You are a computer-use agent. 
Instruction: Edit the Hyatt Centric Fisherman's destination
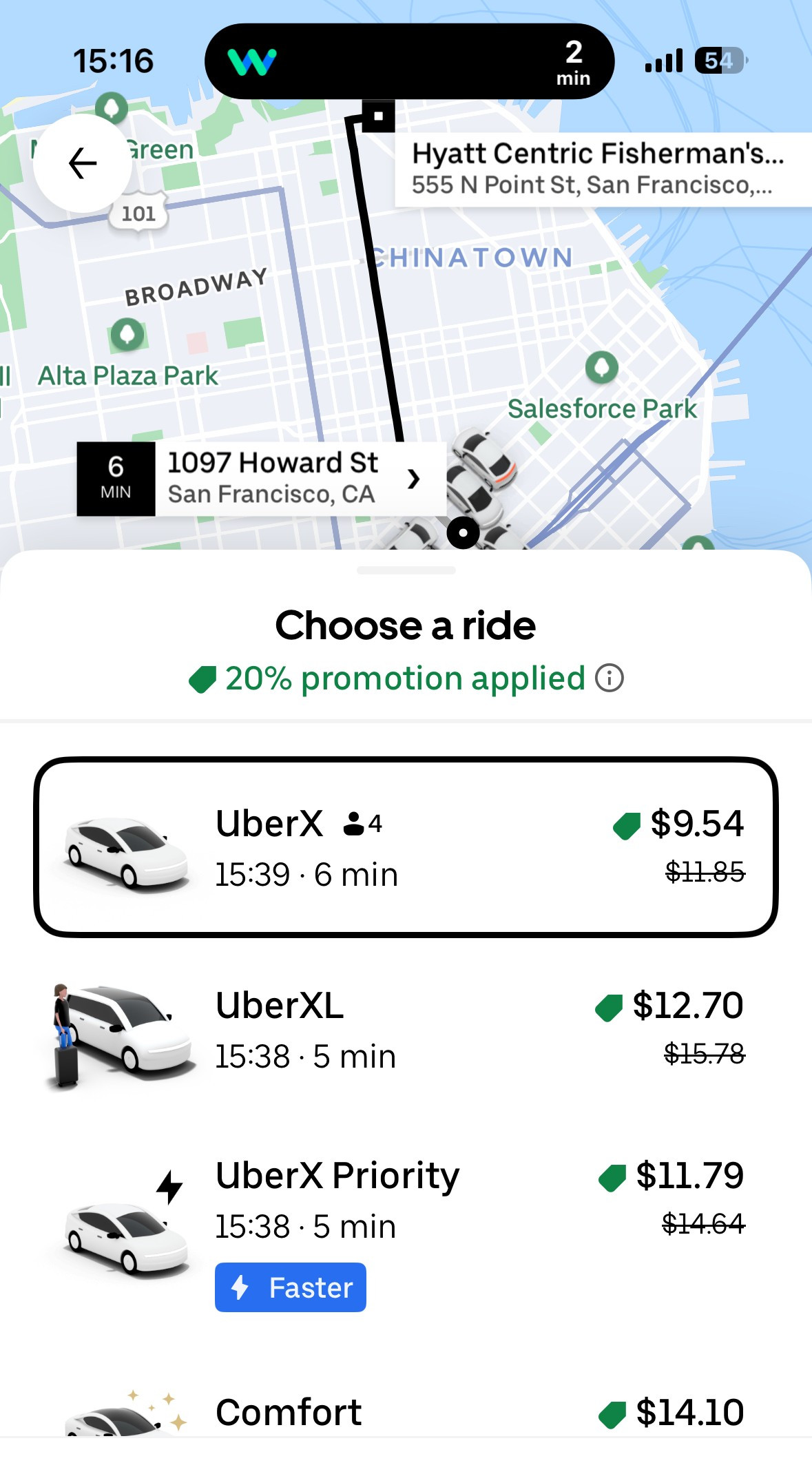(599, 169)
